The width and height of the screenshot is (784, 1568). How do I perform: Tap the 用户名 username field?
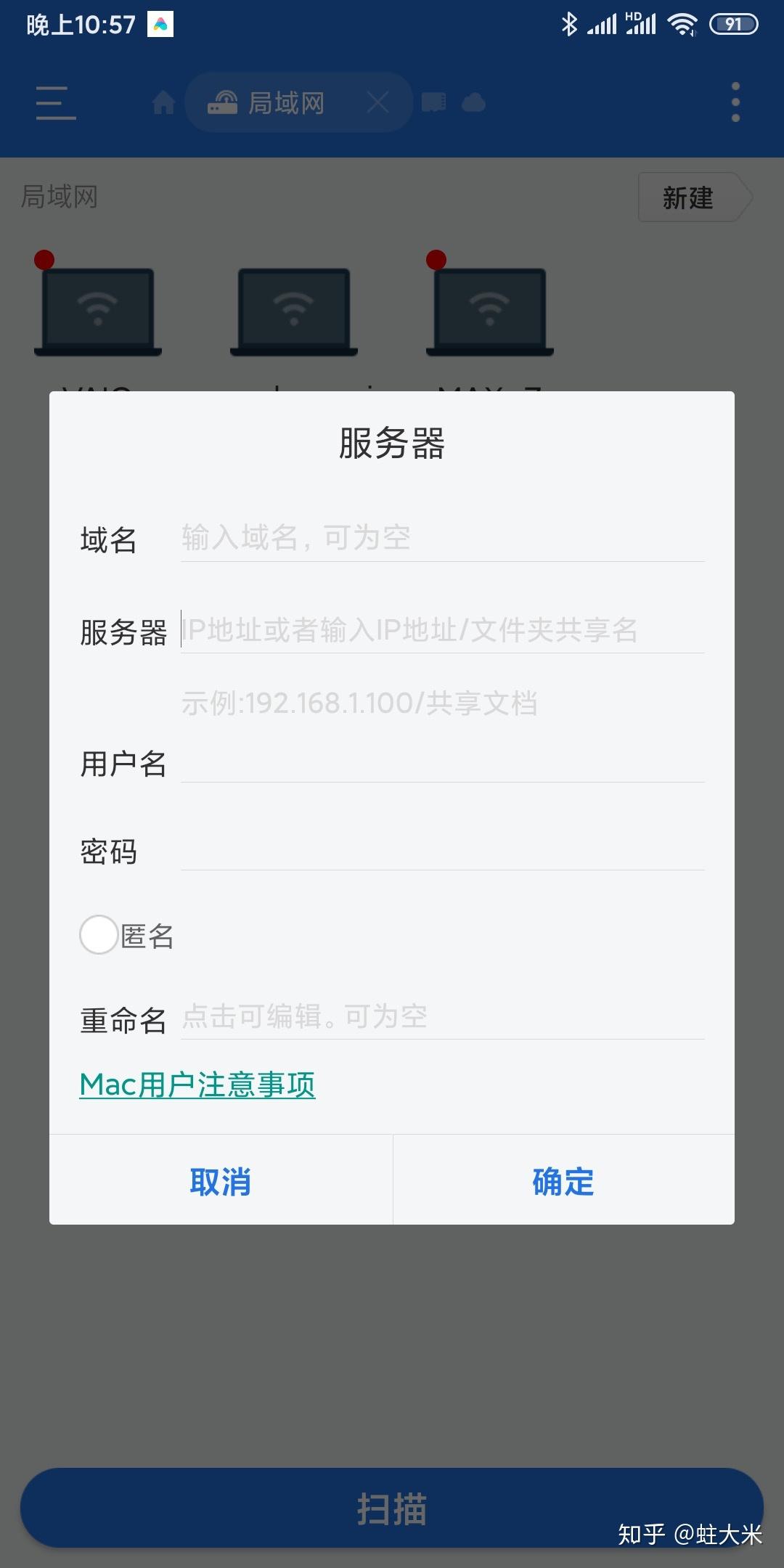pos(441,762)
